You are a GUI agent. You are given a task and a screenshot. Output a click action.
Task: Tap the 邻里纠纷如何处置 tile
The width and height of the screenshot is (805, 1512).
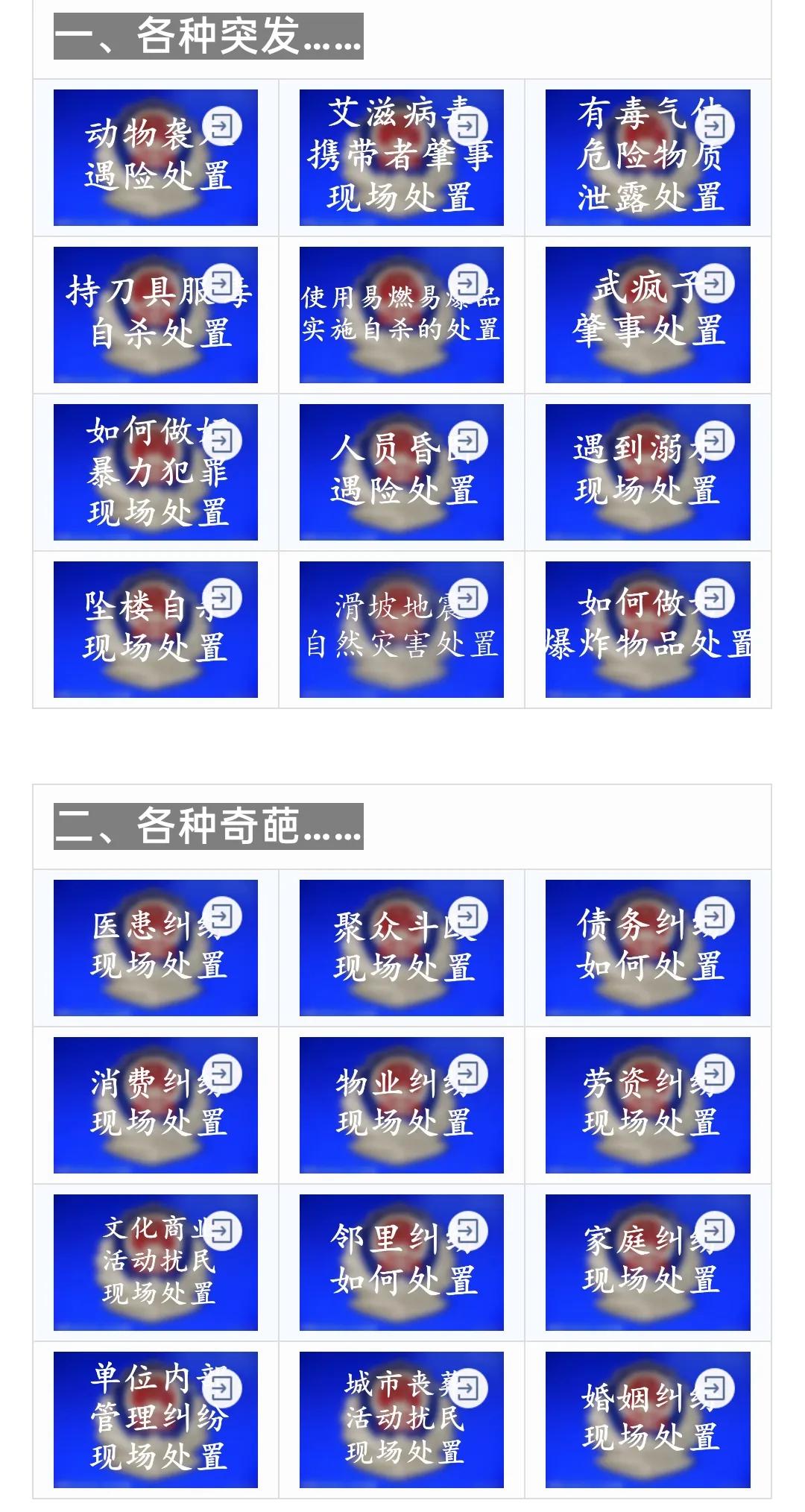click(401, 1263)
